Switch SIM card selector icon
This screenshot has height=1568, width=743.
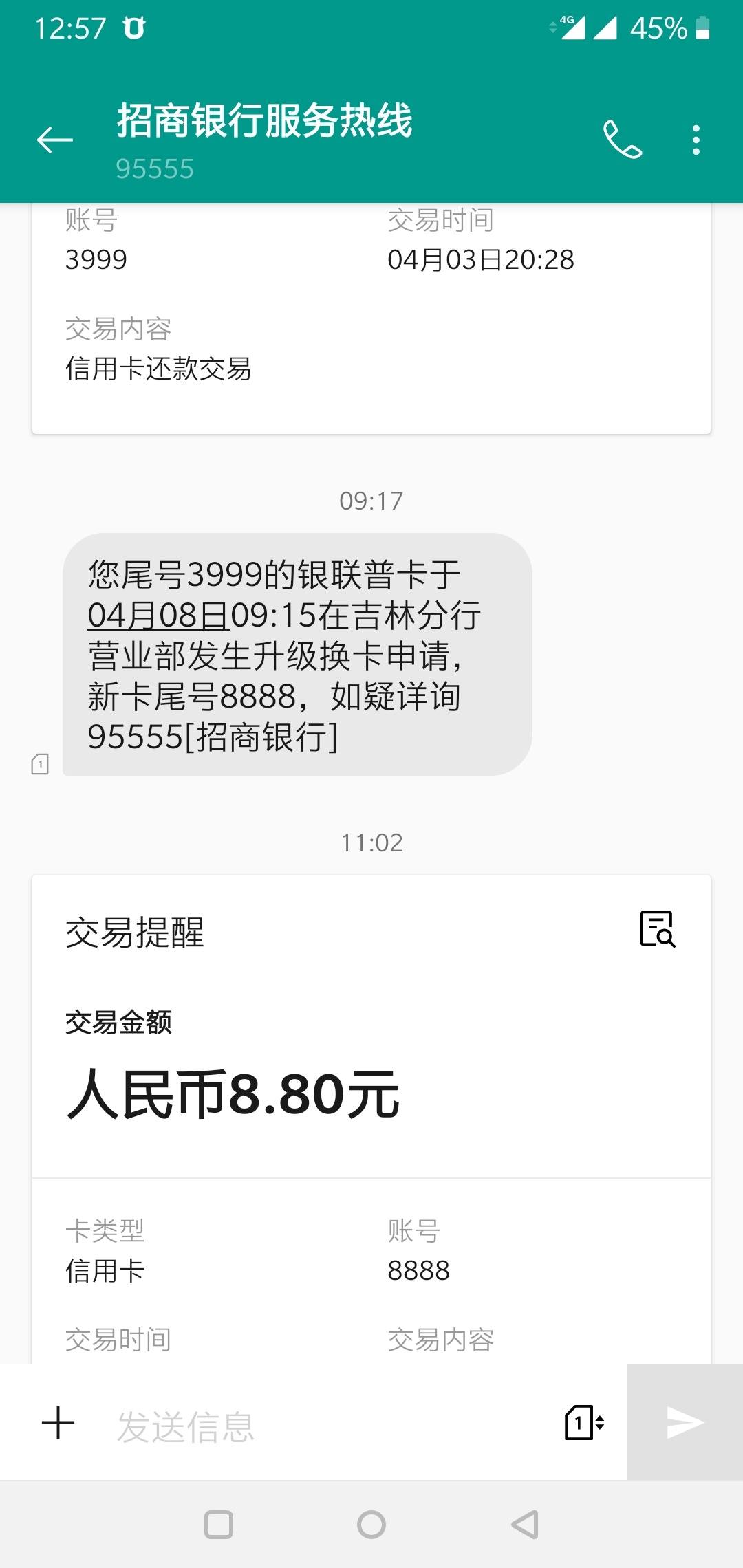tap(584, 1422)
